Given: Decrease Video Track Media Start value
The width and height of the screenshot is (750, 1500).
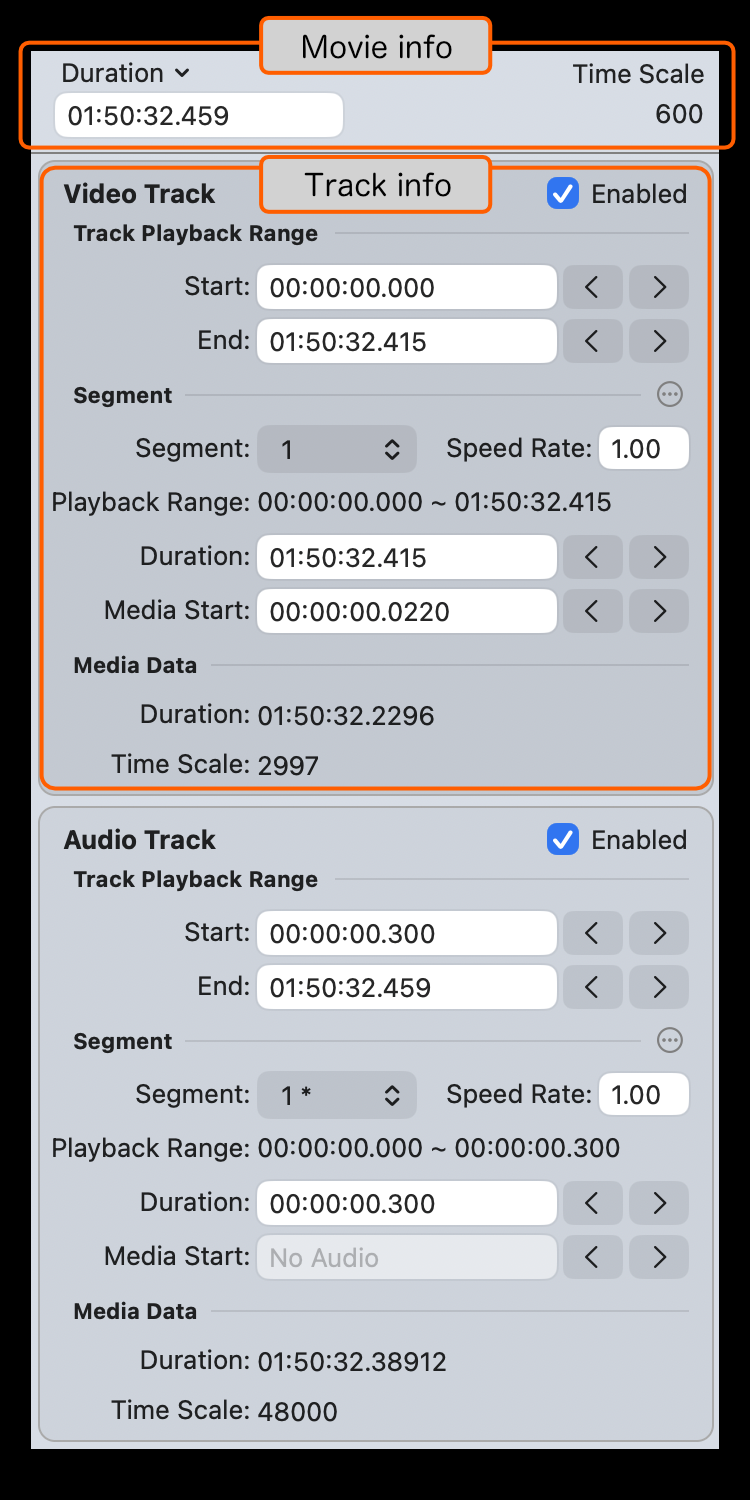Looking at the screenshot, I should (x=592, y=612).
